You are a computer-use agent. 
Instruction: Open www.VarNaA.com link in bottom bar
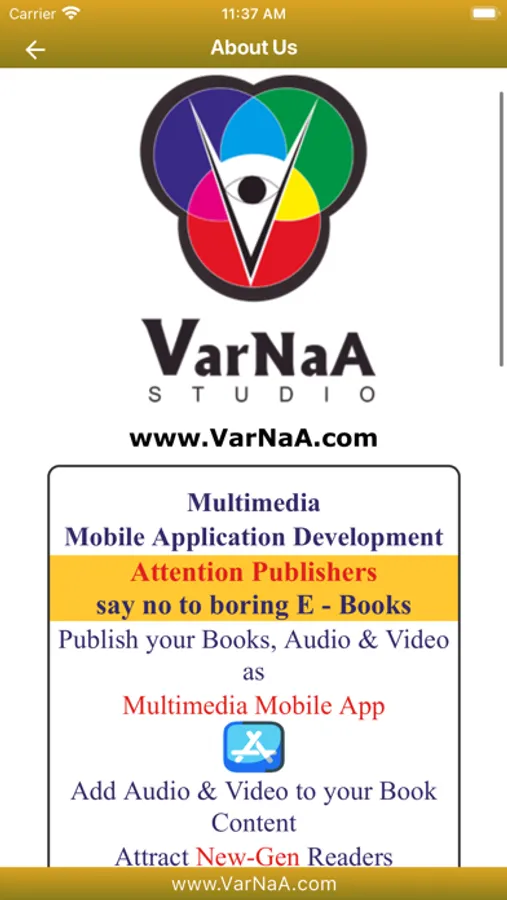click(253, 884)
